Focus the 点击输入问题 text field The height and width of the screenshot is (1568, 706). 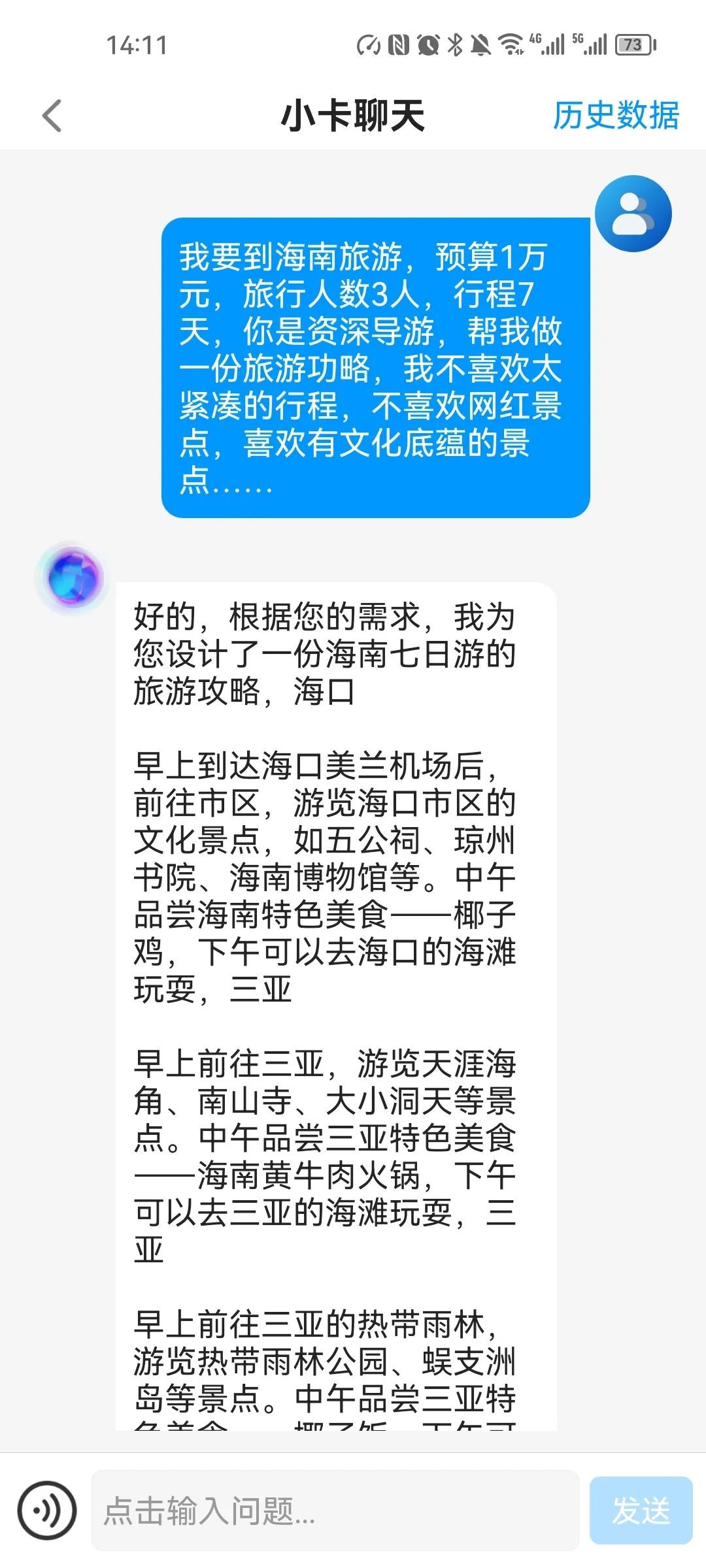pos(335,1510)
